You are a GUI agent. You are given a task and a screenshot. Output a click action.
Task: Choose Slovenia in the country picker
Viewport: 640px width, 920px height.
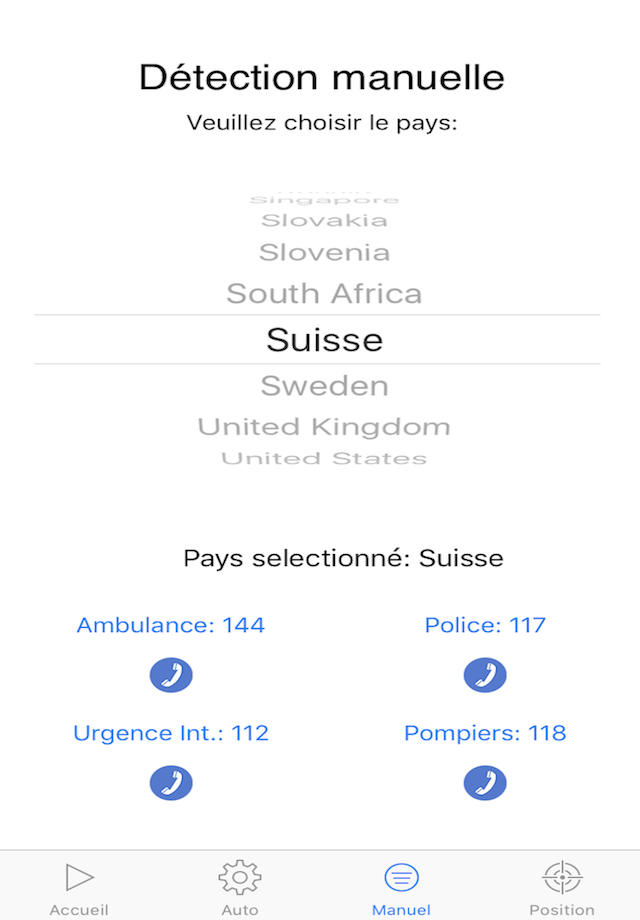click(324, 252)
